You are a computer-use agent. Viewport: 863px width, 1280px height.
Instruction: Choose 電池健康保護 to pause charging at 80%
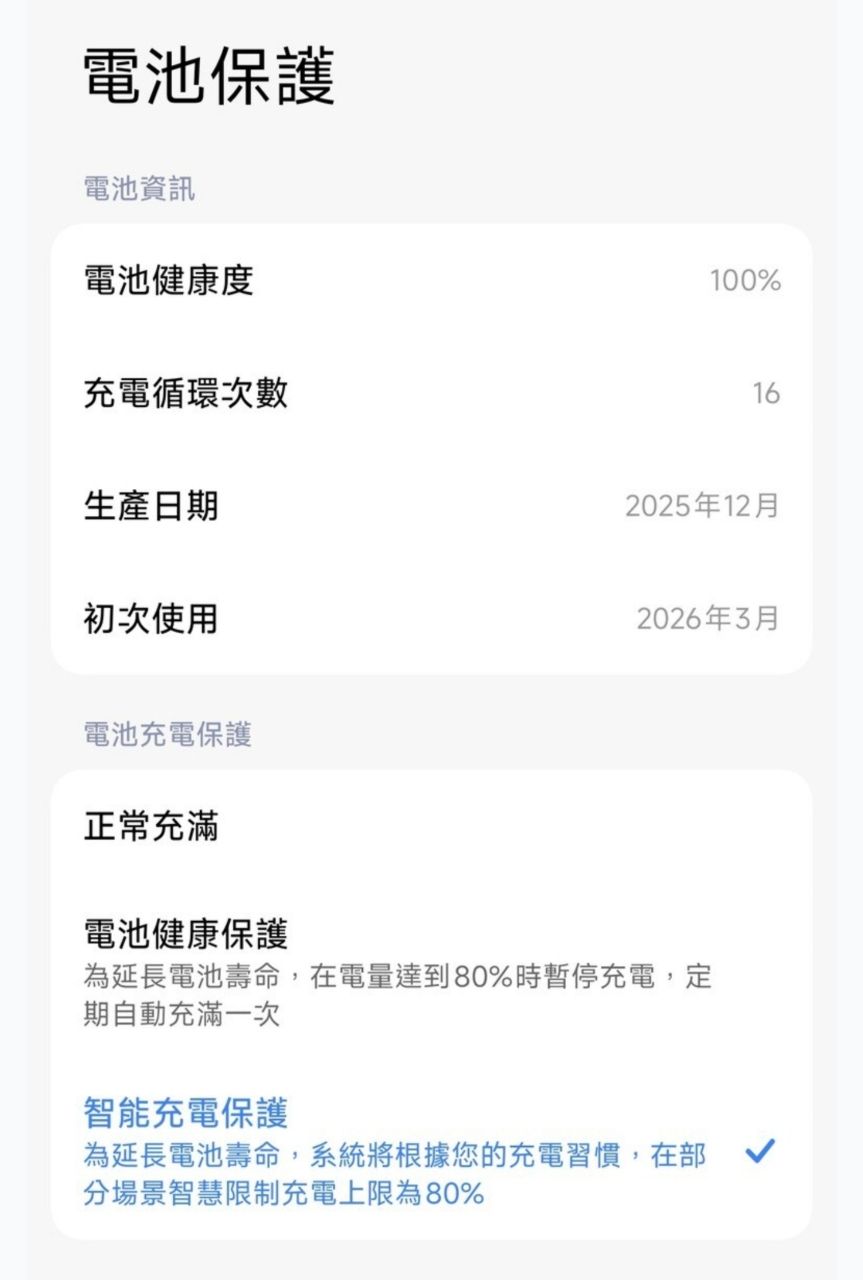point(431,974)
